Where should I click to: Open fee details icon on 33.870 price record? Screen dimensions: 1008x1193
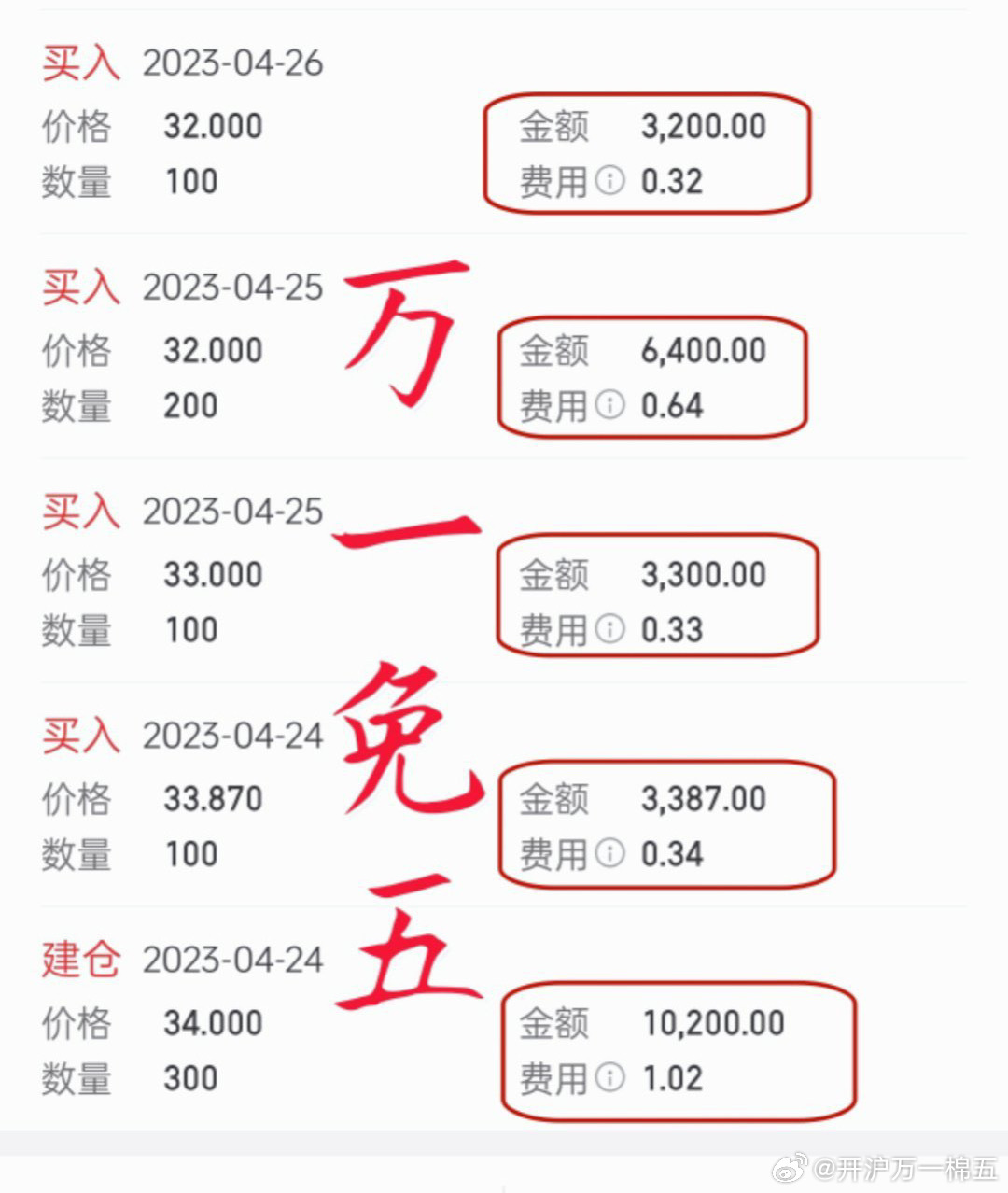coord(612,853)
